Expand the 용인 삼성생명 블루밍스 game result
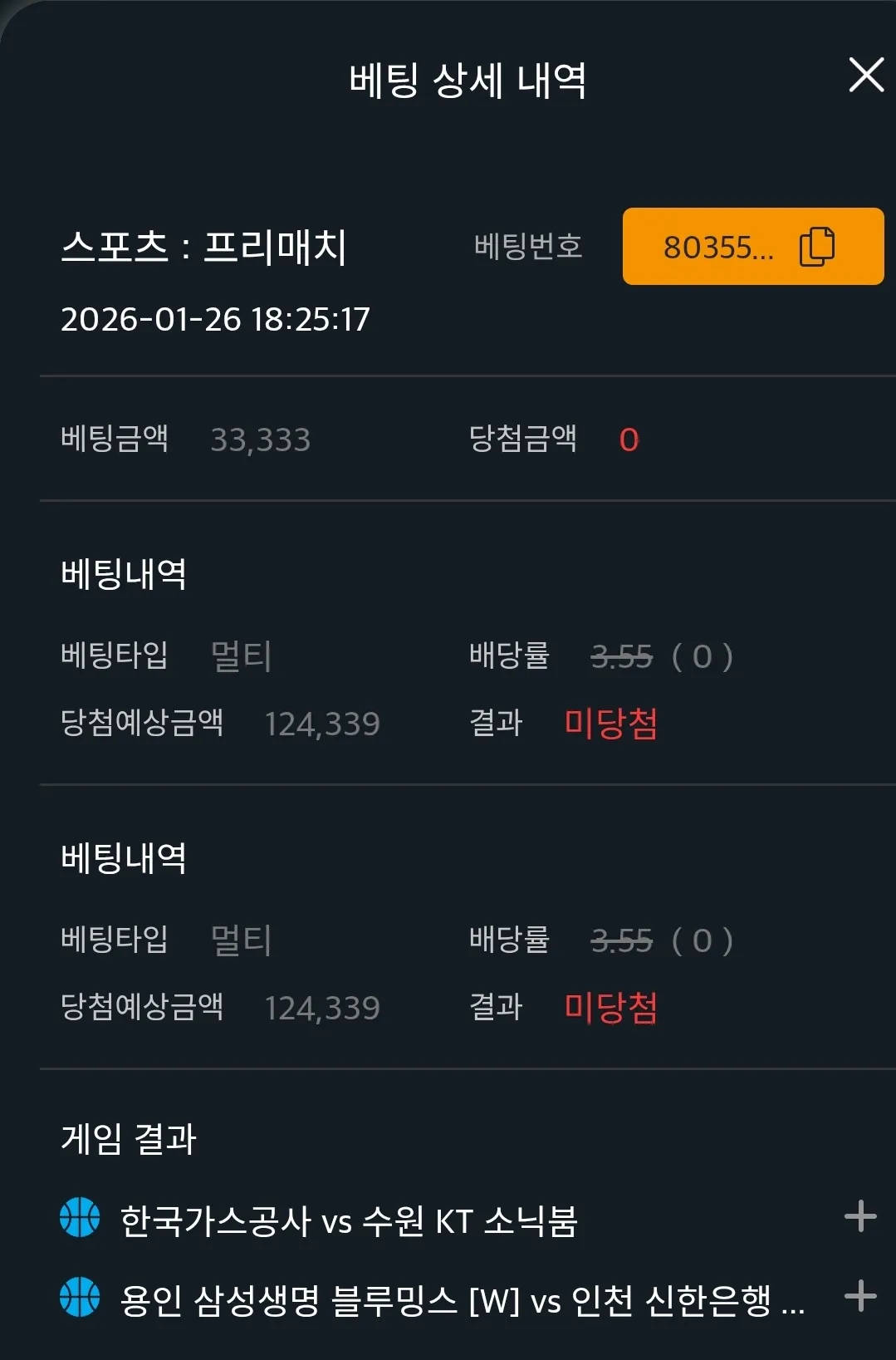This screenshot has width=896, height=1360. [x=860, y=1295]
